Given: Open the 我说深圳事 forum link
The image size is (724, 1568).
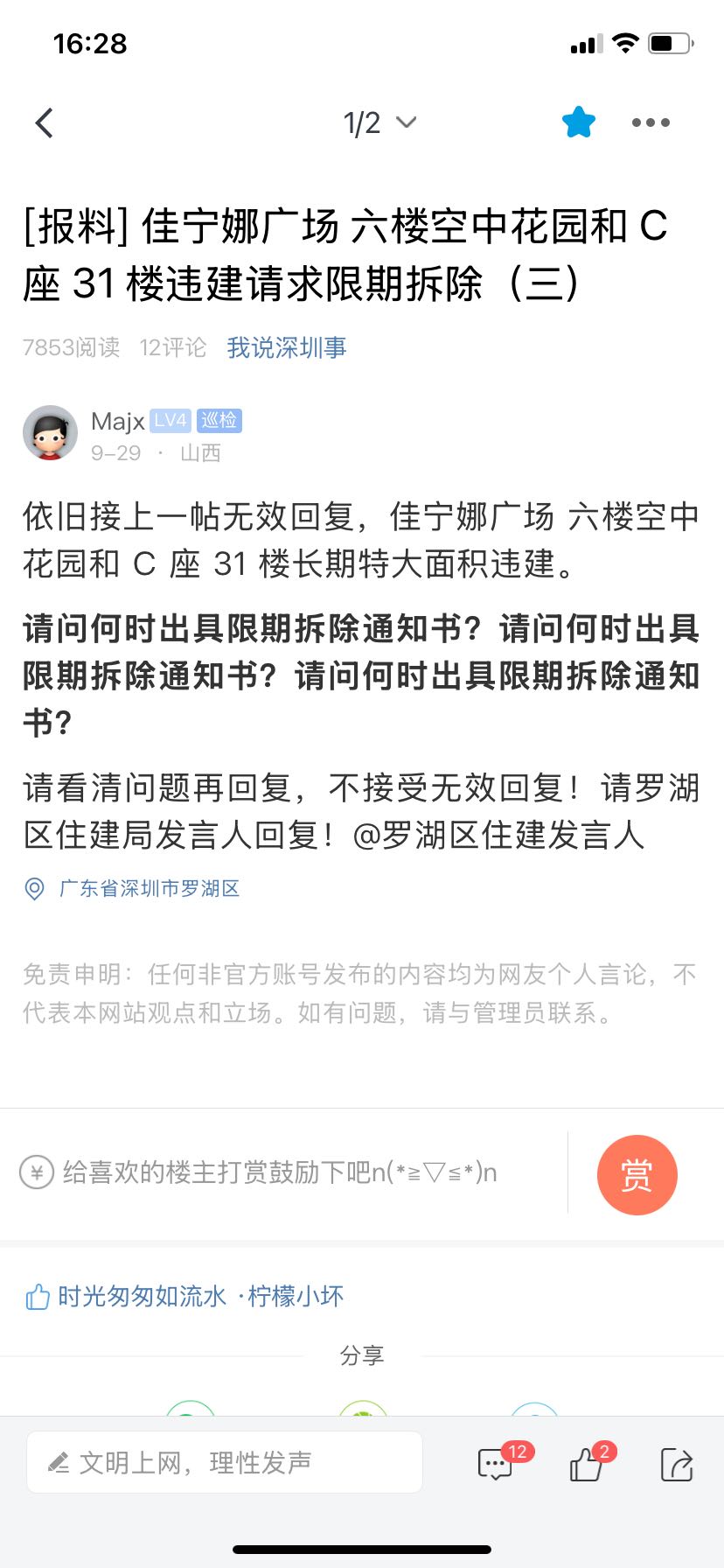Looking at the screenshot, I should (x=287, y=347).
